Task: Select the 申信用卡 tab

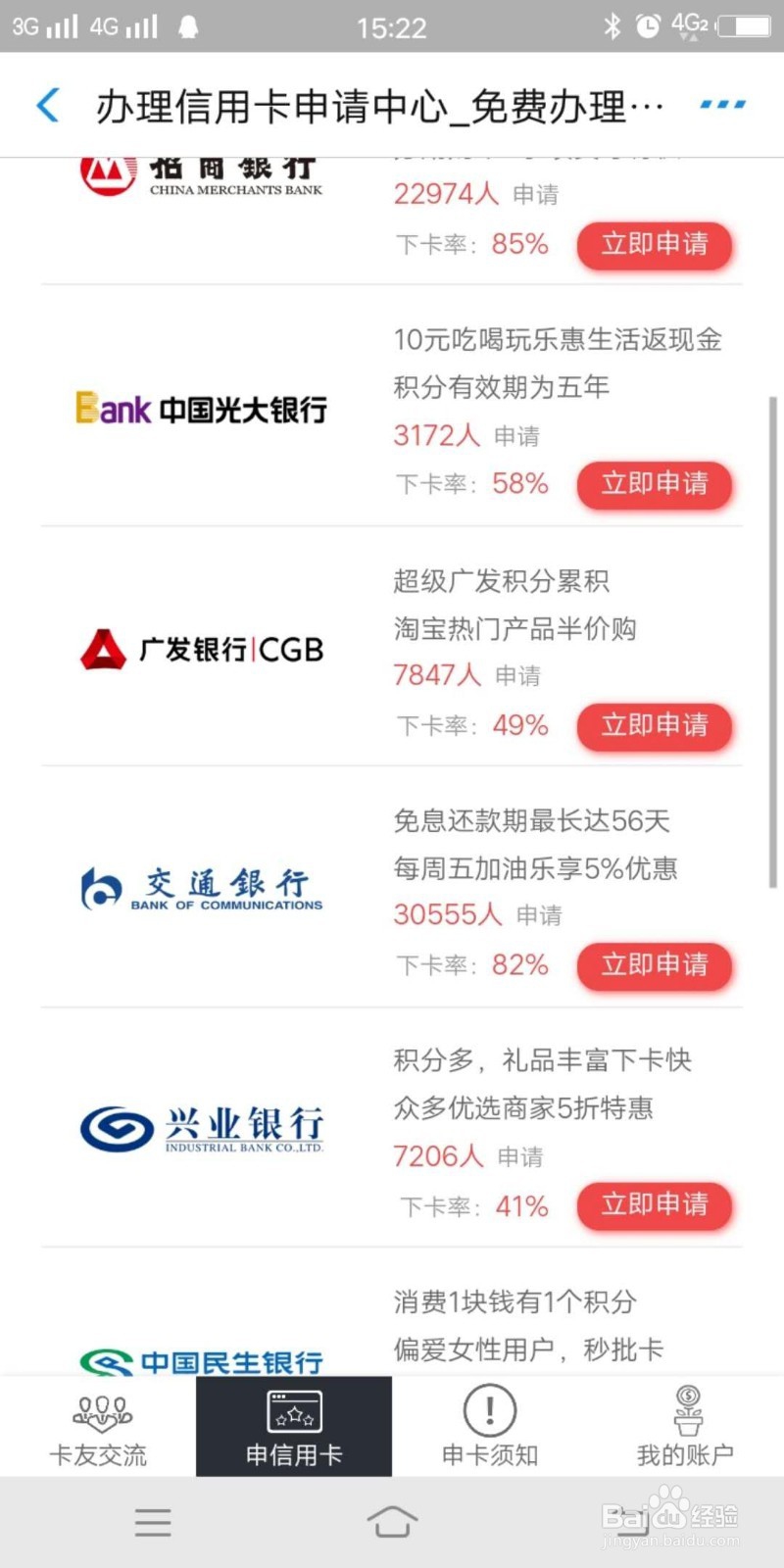Action: click(x=294, y=1427)
